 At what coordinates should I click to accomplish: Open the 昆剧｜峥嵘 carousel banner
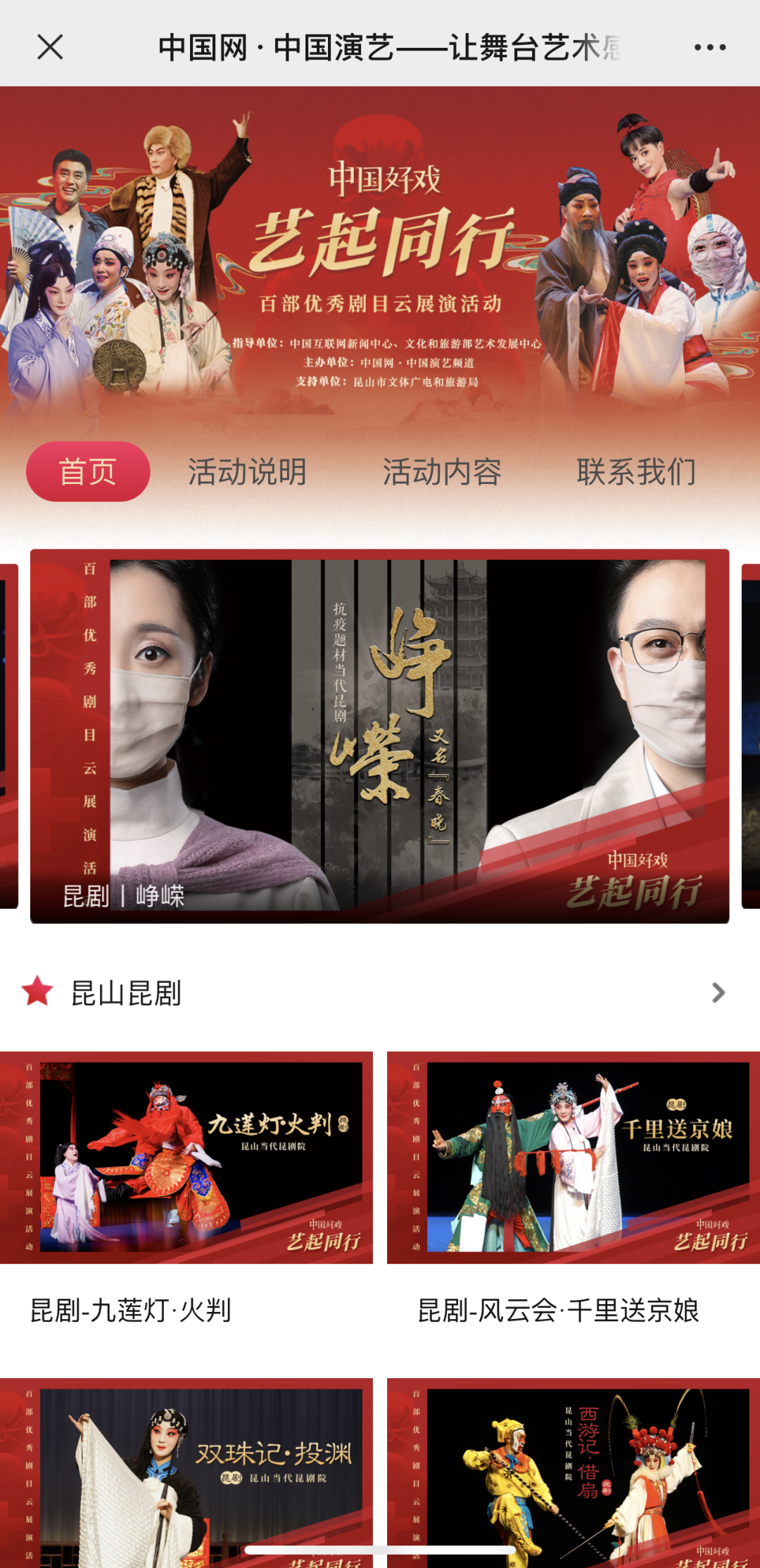(x=379, y=736)
